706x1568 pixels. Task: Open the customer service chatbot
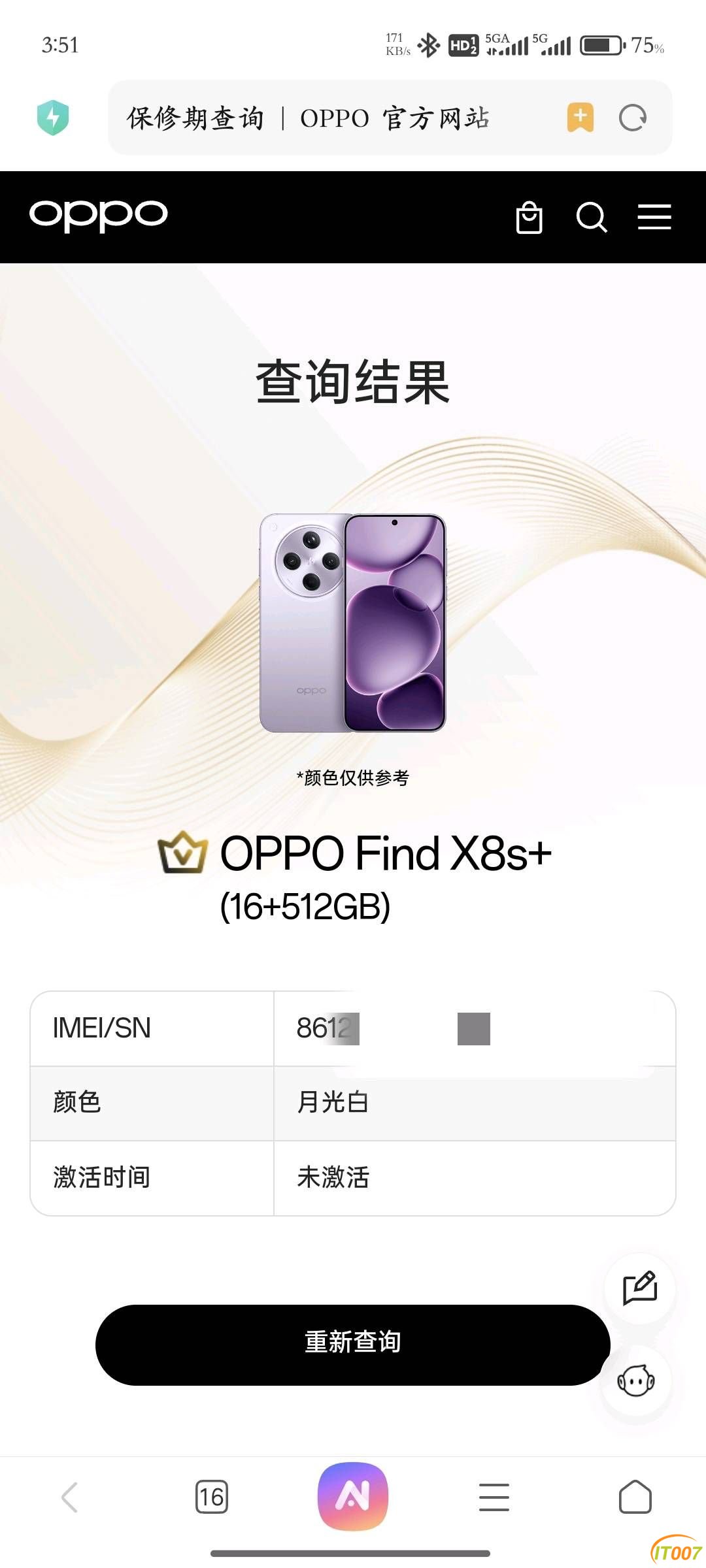click(x=636, y=1380)
